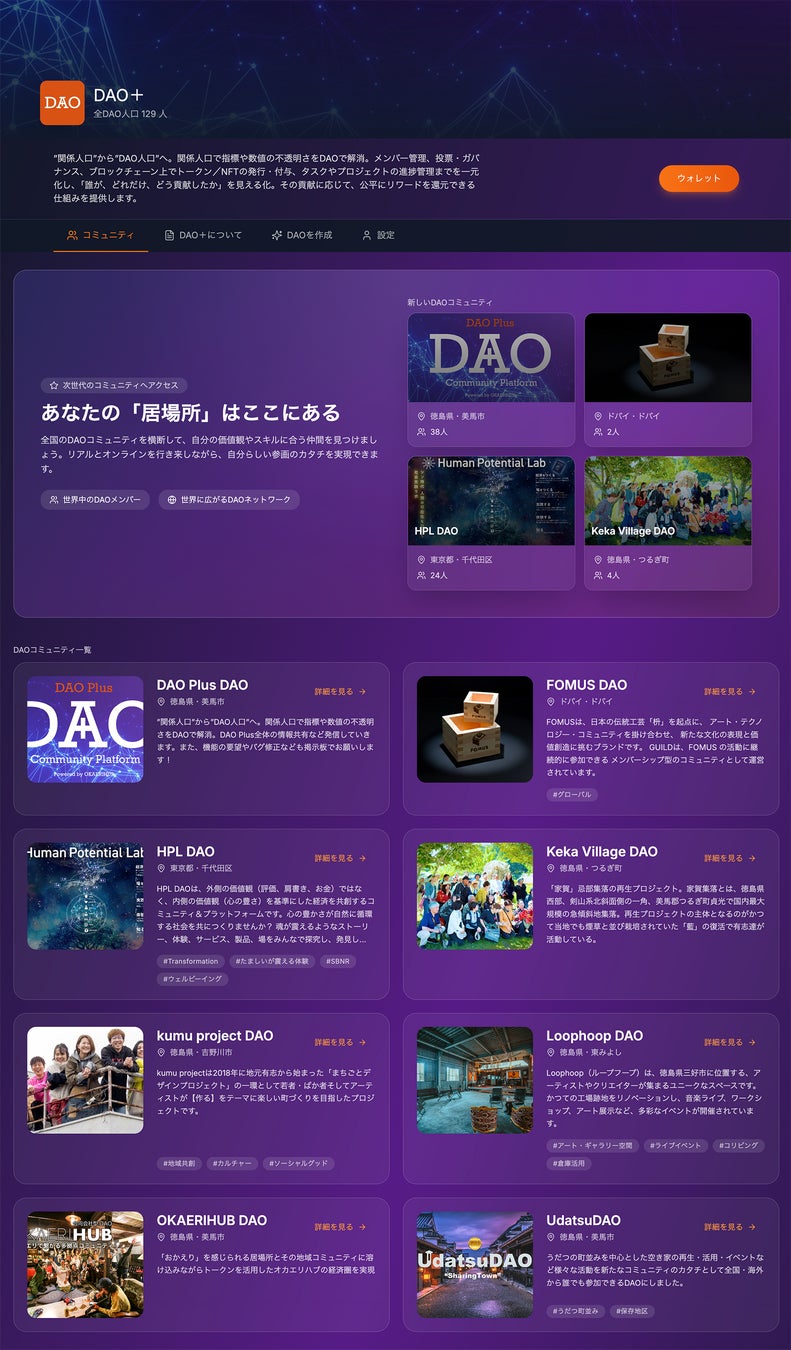Select the #グローバル tag on FOMUS DAO
Screen dimensions: 791x1350
click(x=573, y=795)
